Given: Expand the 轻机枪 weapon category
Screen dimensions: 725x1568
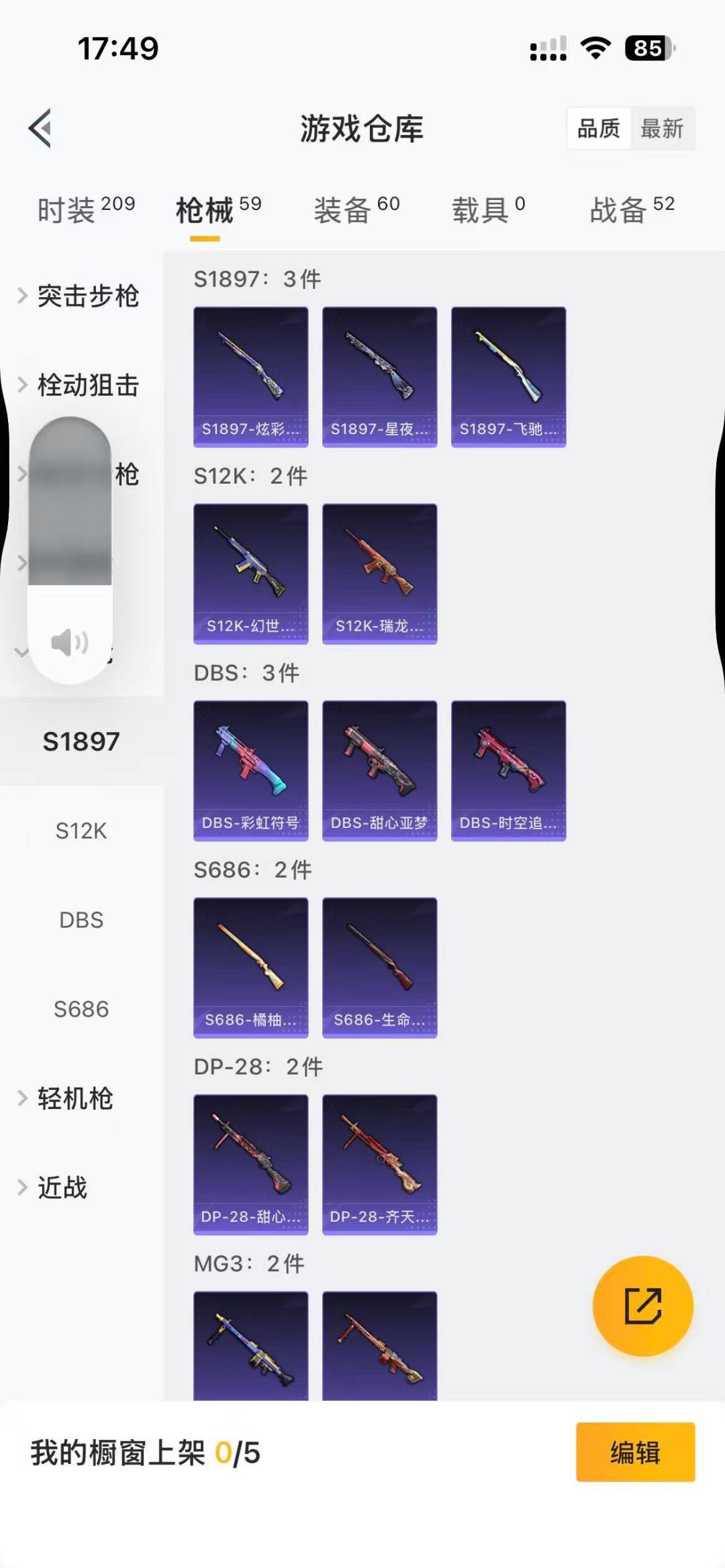Looking at the screenshot, I should click(x=74, y=1098).
